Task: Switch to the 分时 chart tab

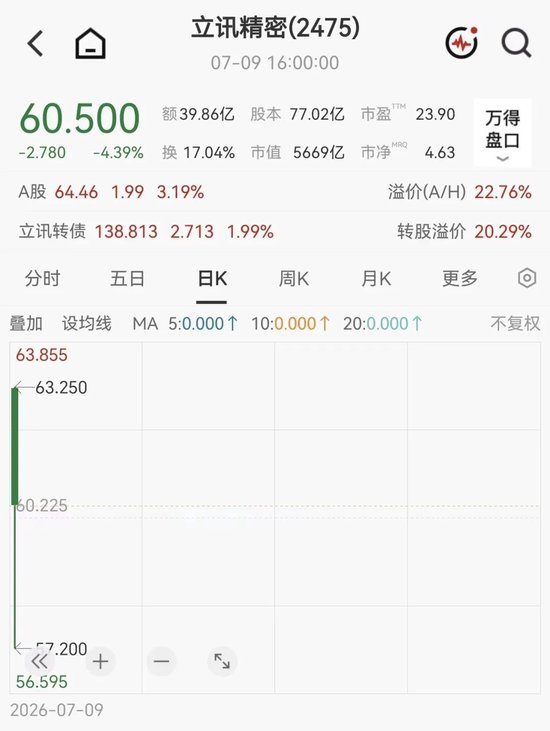Action: coord(42,279)
